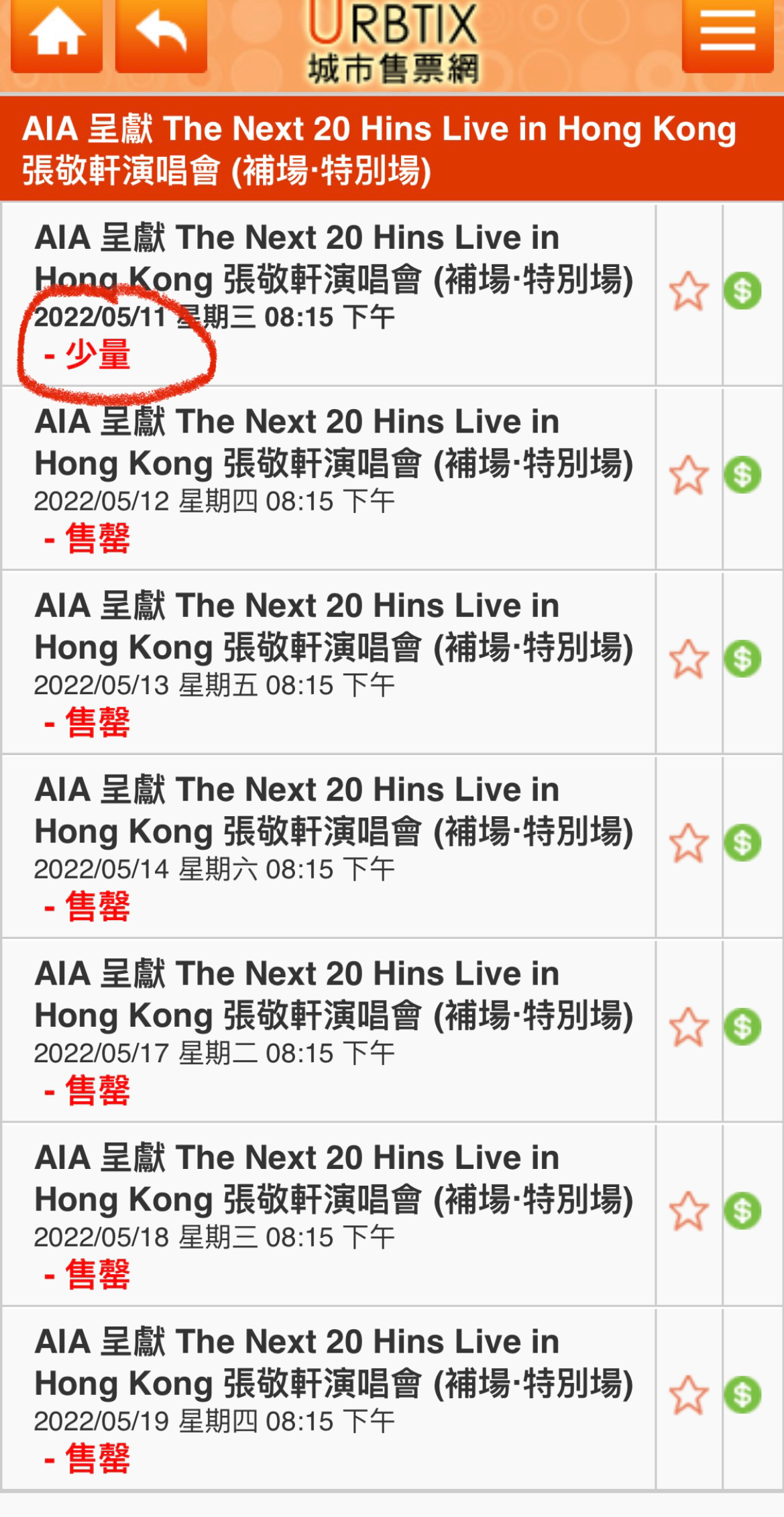
Task: Select the 2022/05/13 Friday session
Action: pos(329,663)
